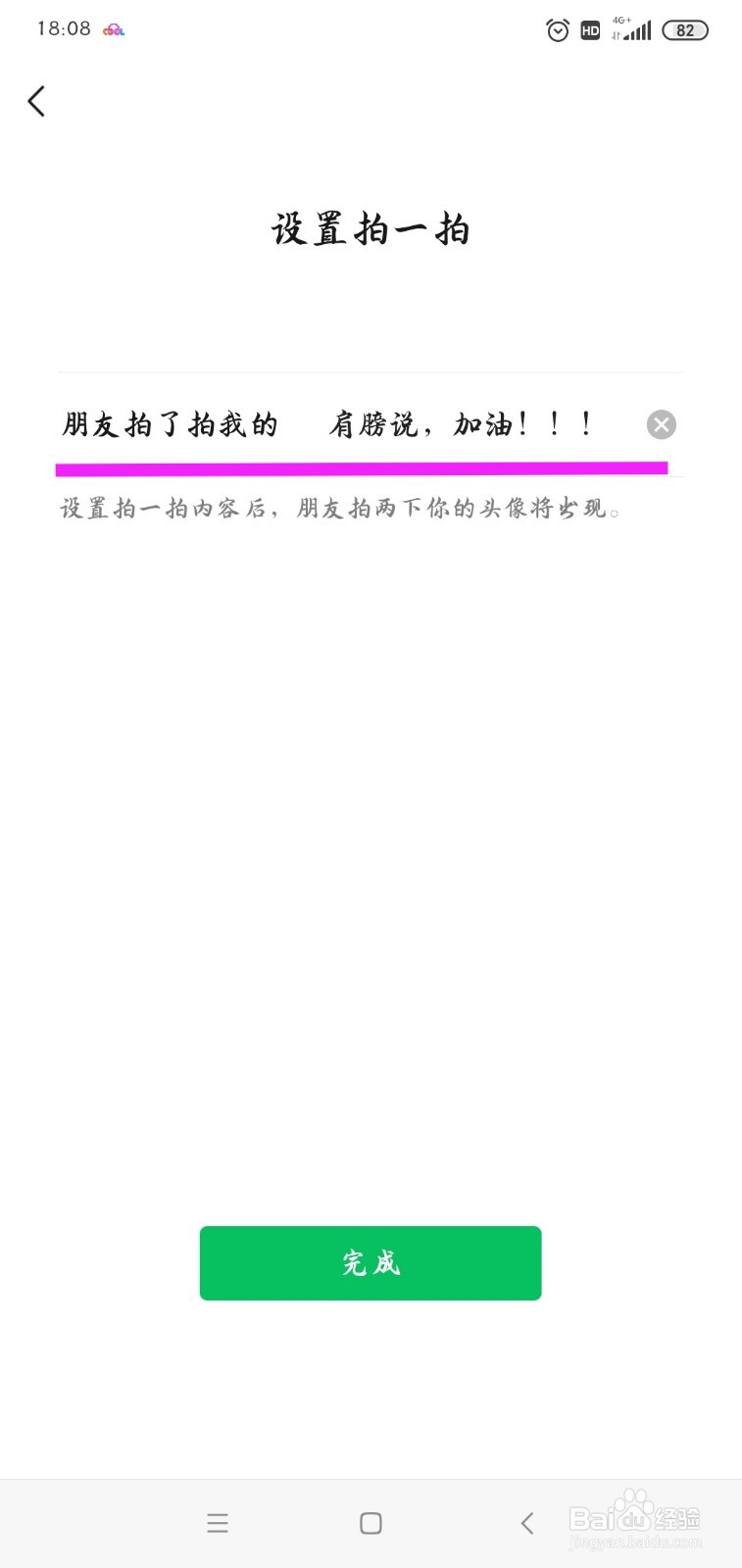Viewport: 742px width, 1568px height.
Task: Tap the back arrow to exit setup
Action: tap(36, 101)
